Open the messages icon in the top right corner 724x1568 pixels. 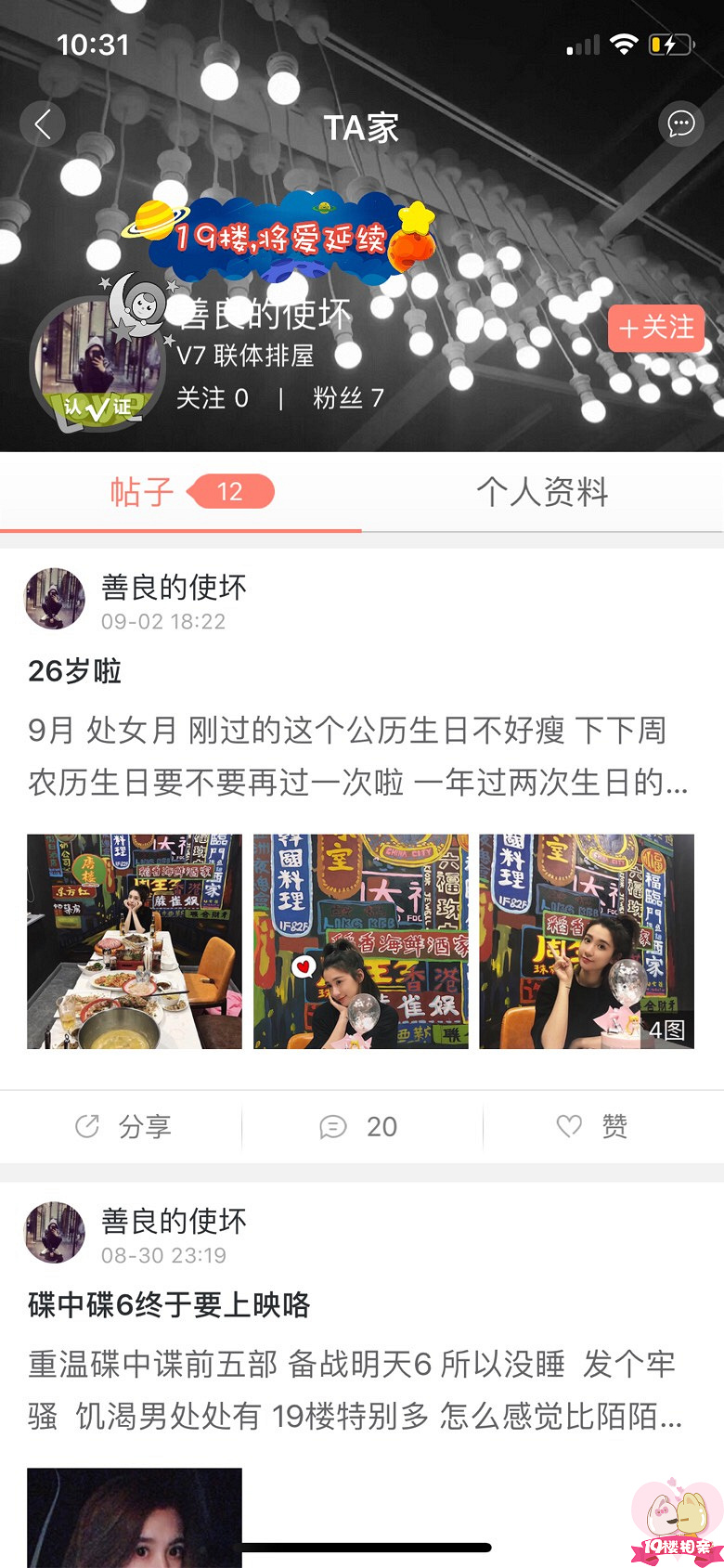pos(680,123)
